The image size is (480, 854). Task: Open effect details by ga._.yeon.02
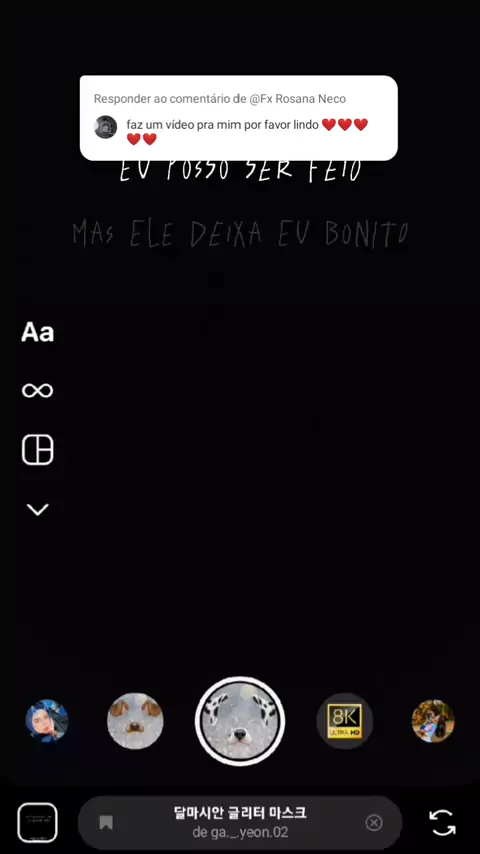click(x=240, y=823)
